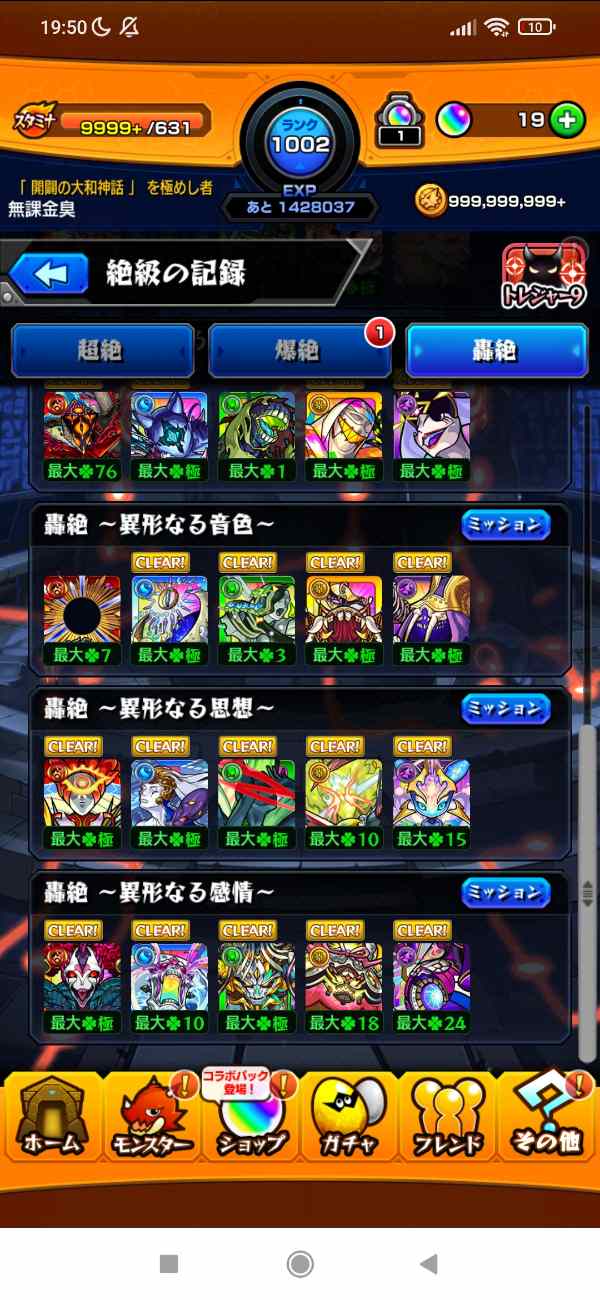The image size is (600, 1300).
Task: Open the トレジャー treasure icon
Action: [542, 278]
